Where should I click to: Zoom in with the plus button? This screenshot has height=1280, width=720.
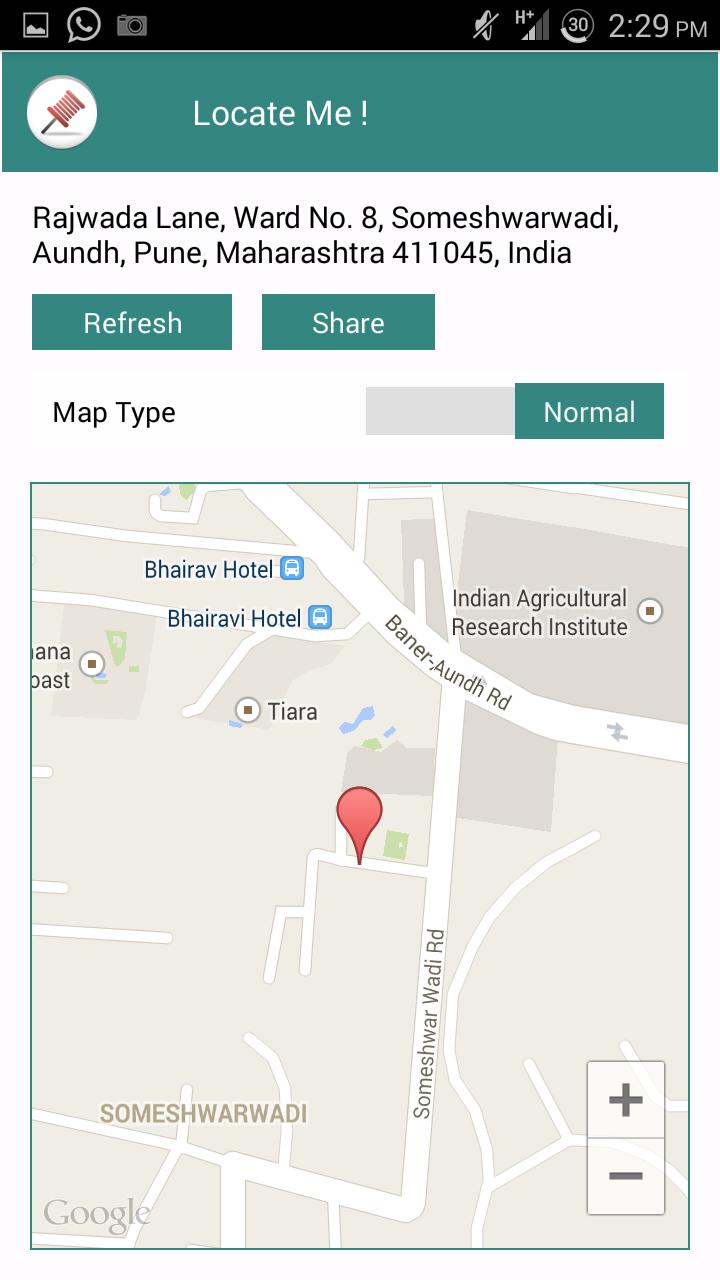tap(625, 1100)
